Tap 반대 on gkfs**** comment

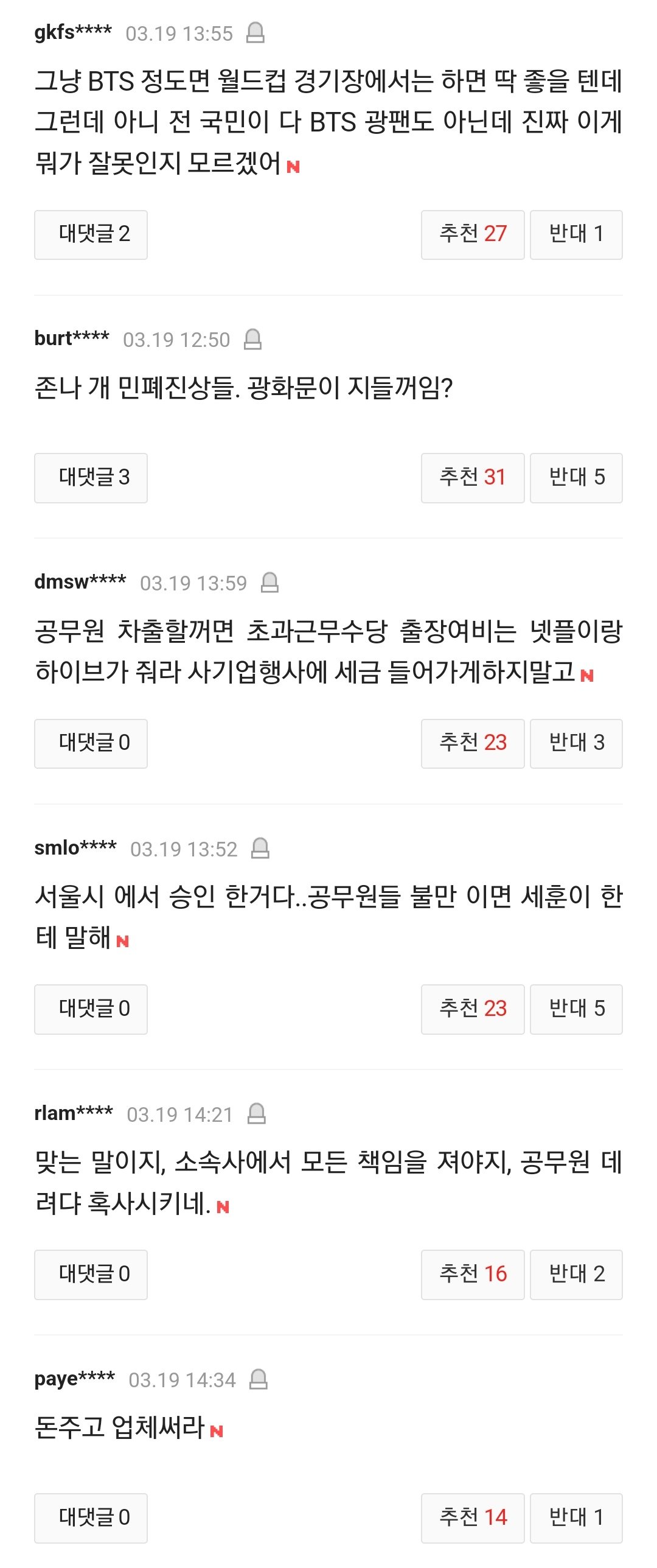[x=576, y=235]
